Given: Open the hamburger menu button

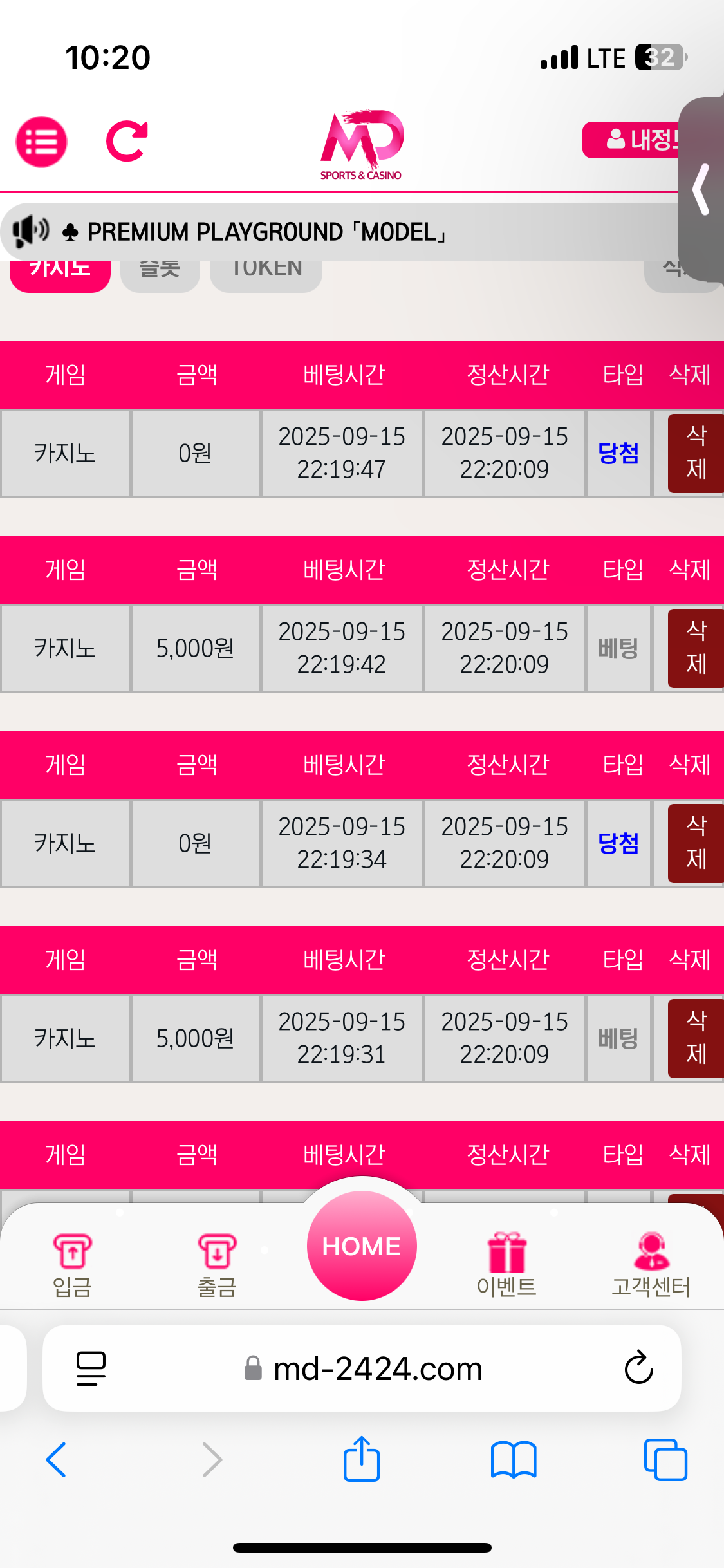Looking at the screenshot, I should pyautogui.click(x=41, y=142).
